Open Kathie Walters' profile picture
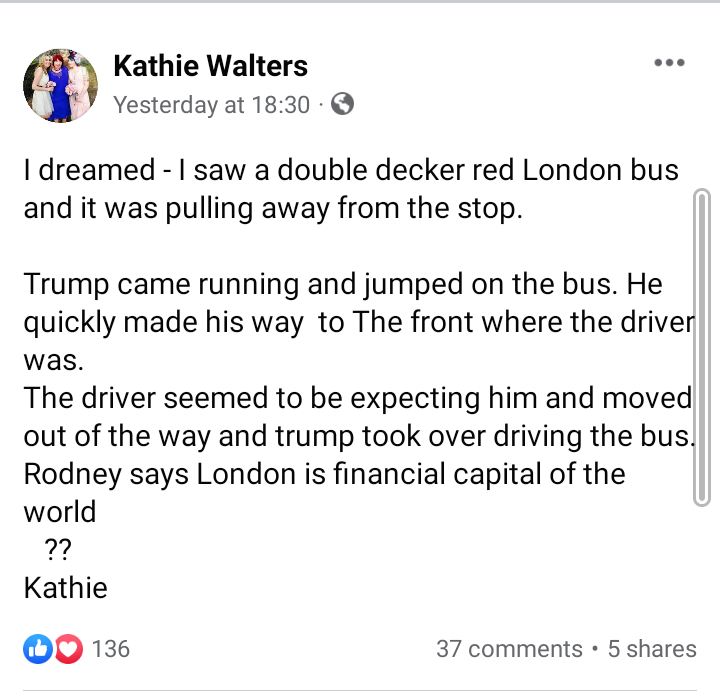This screenshot has height=696, width=720. pos(60,84)
